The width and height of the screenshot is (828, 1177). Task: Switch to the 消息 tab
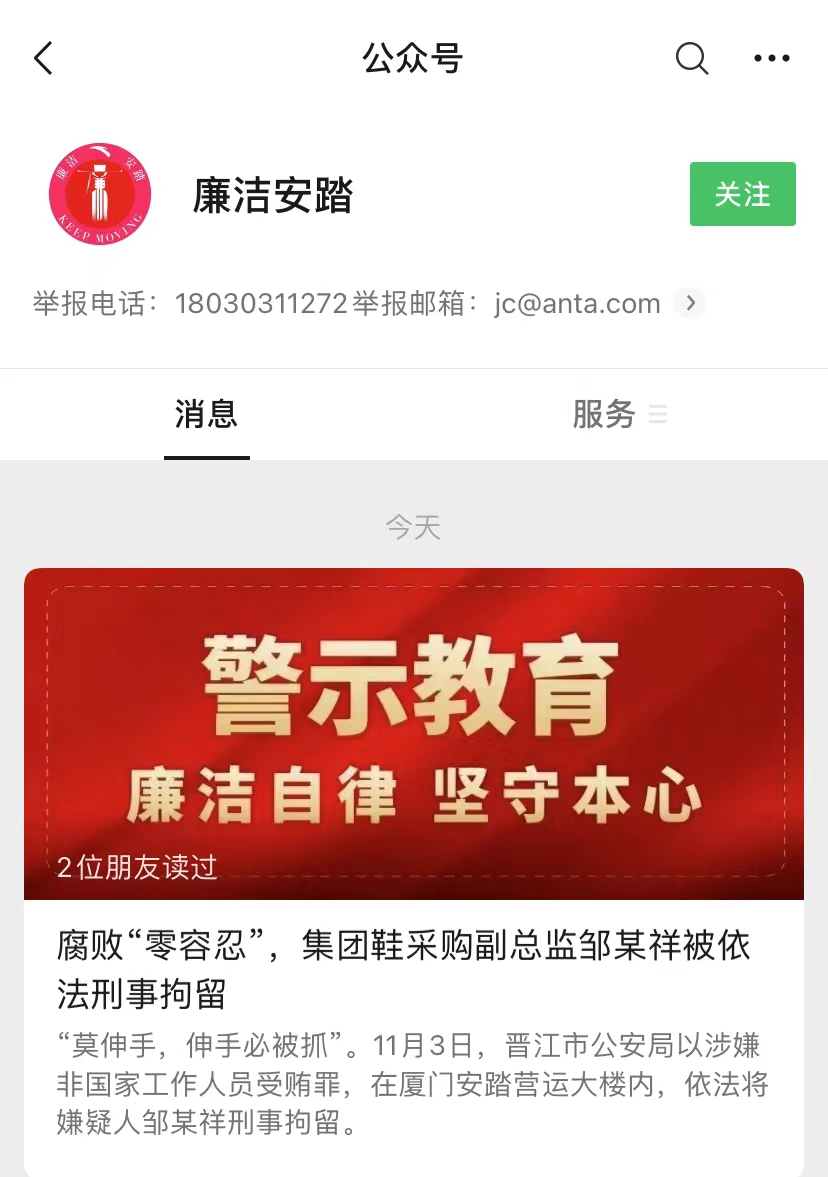pos(206,414)
